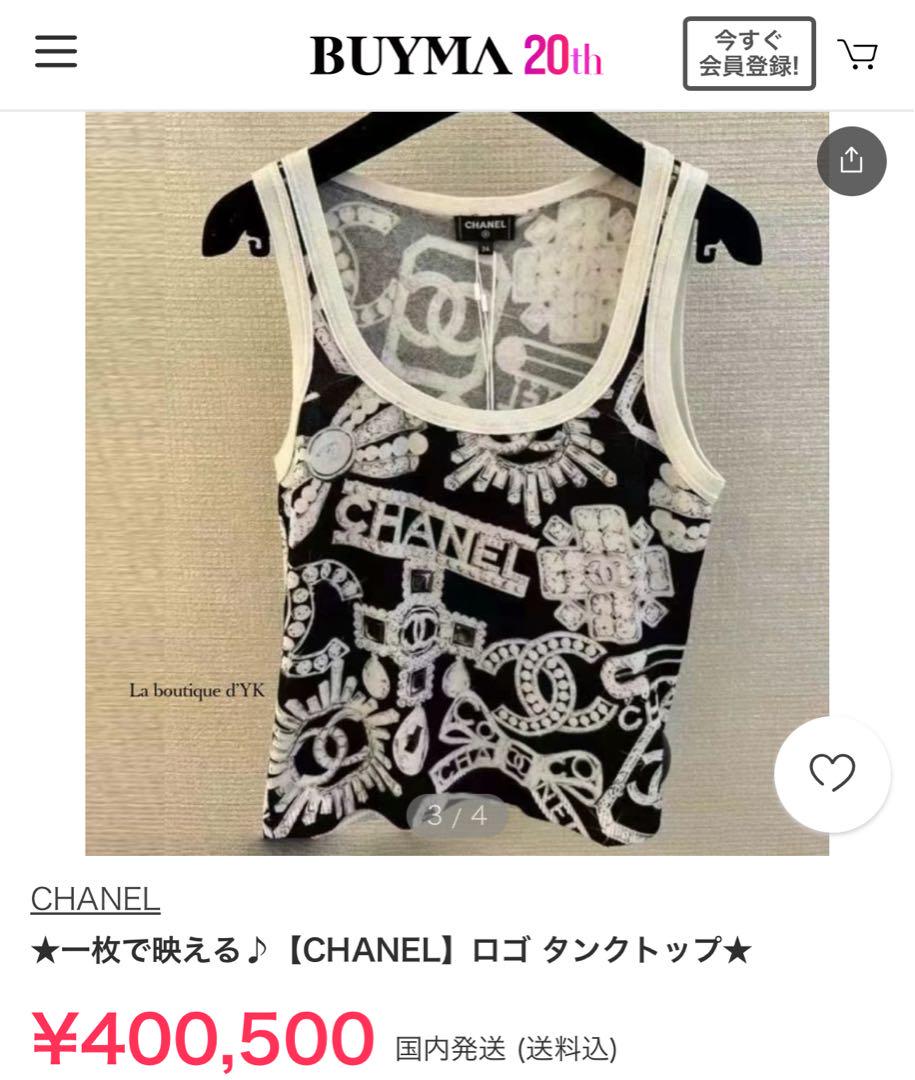Share this product
Screen dimensions: 915x1080
tap(851, 160)
